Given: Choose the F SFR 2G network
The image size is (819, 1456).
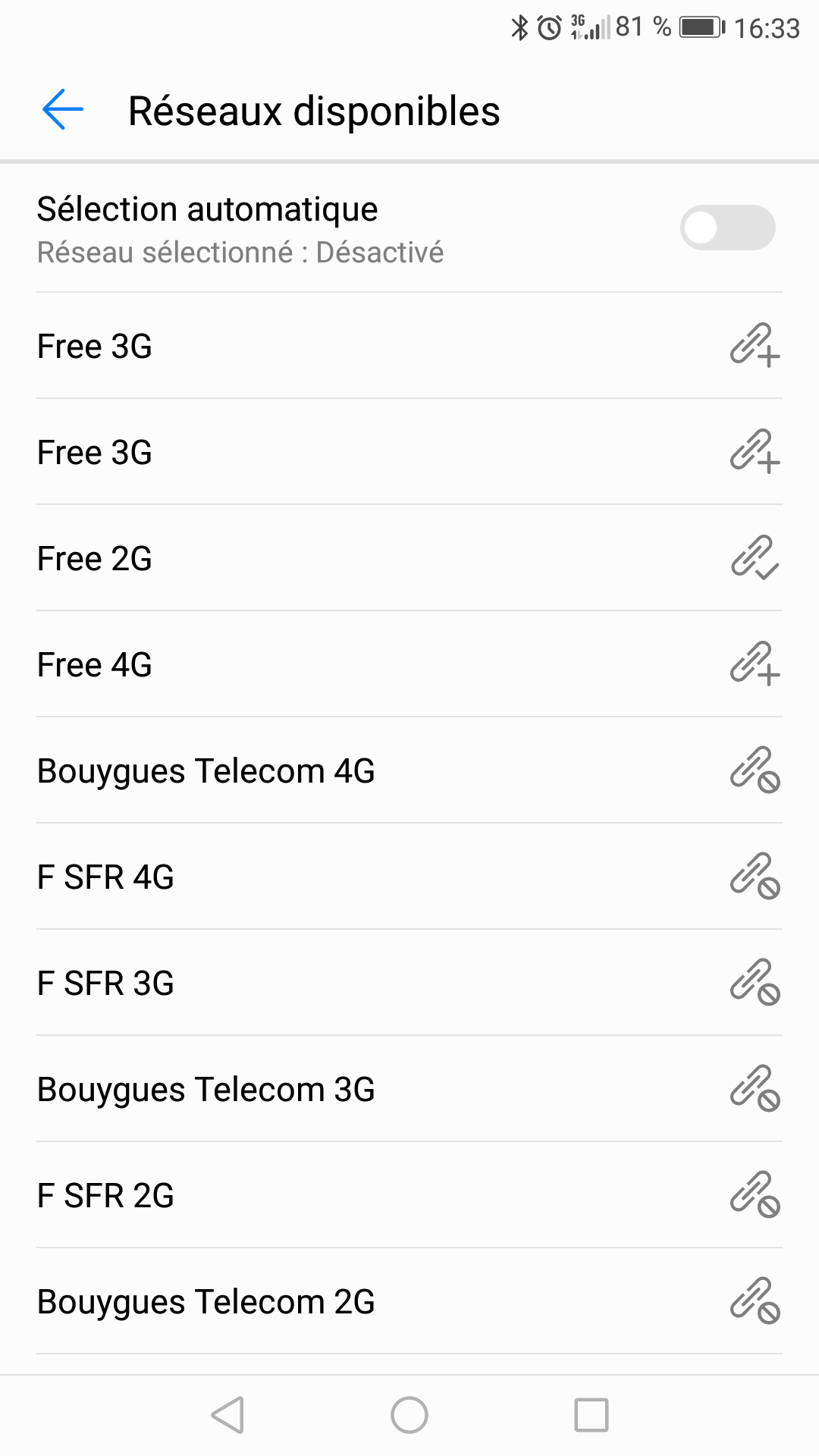Looking at the screenshot, I should coord(409,1195).
